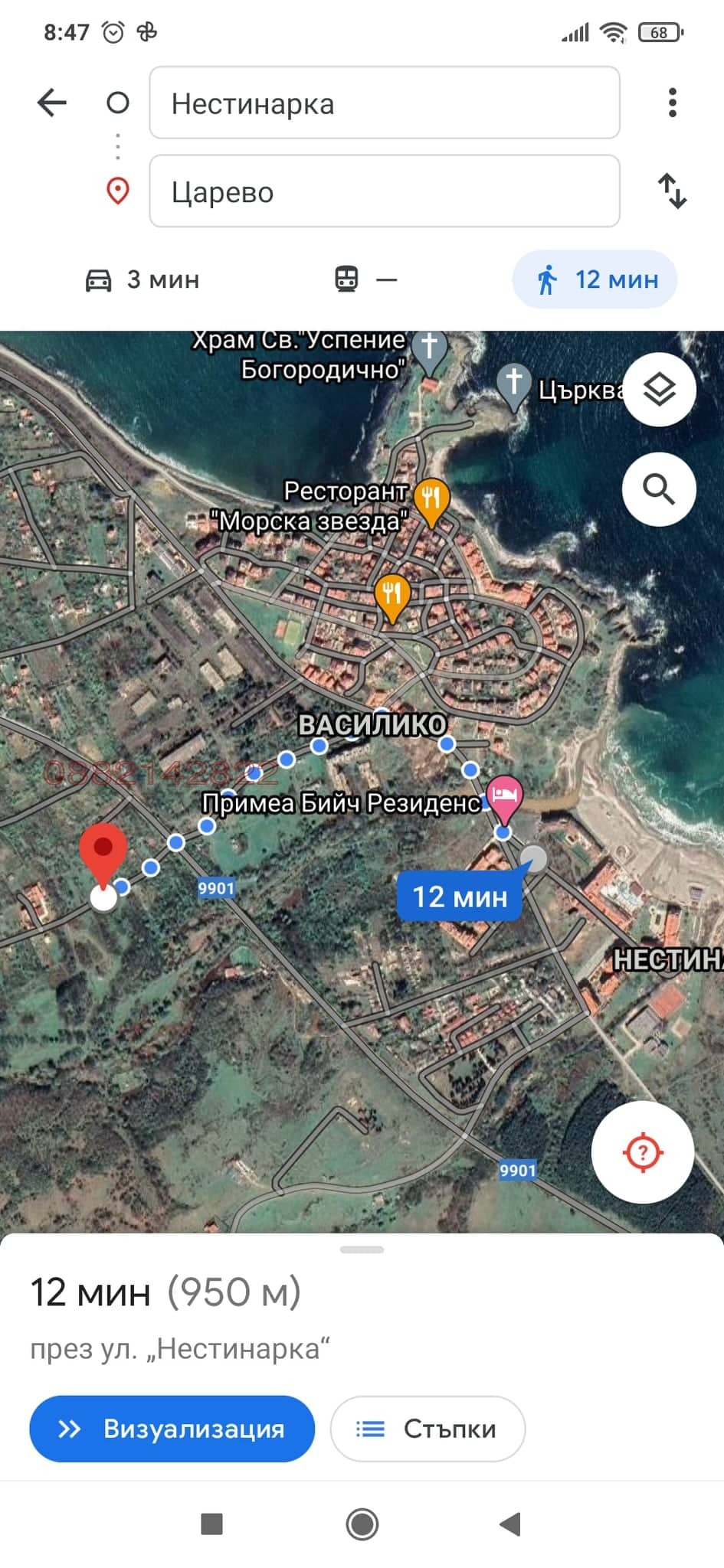Tap the system back triangle button
724x1568 pixels.
click(510, 1524)
